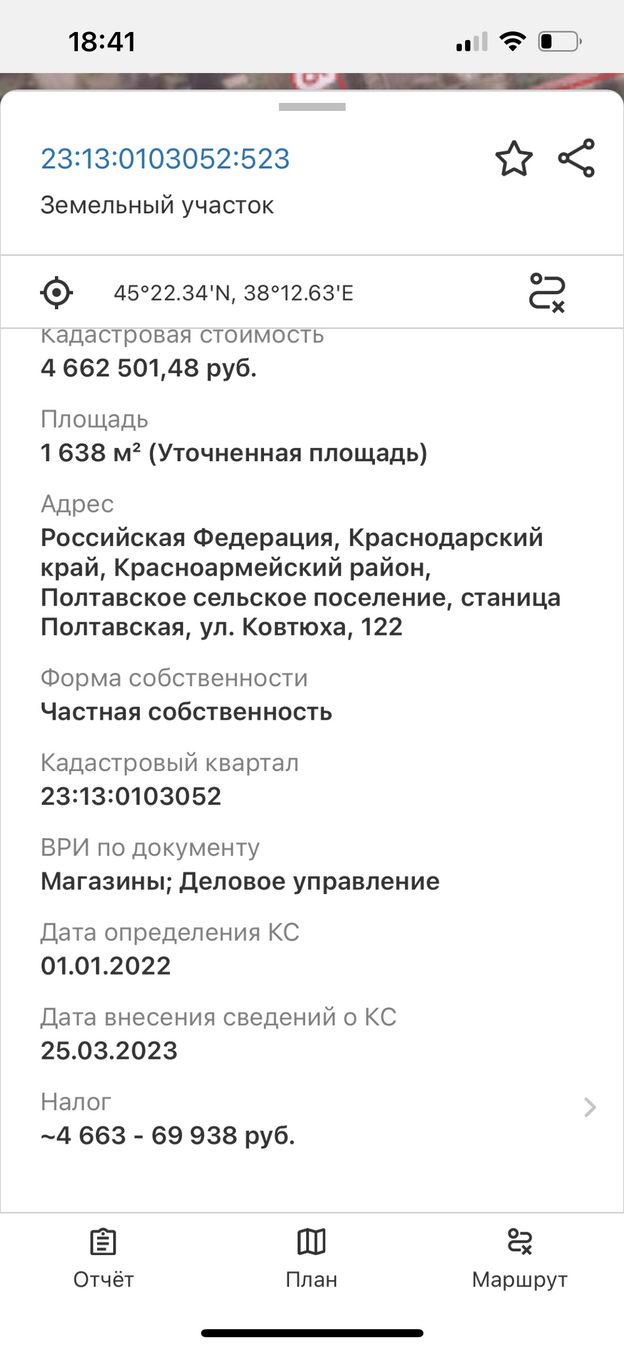Open the Маршрут route tab
The height and width of the screenshot is (1350, 624).
520,1259
